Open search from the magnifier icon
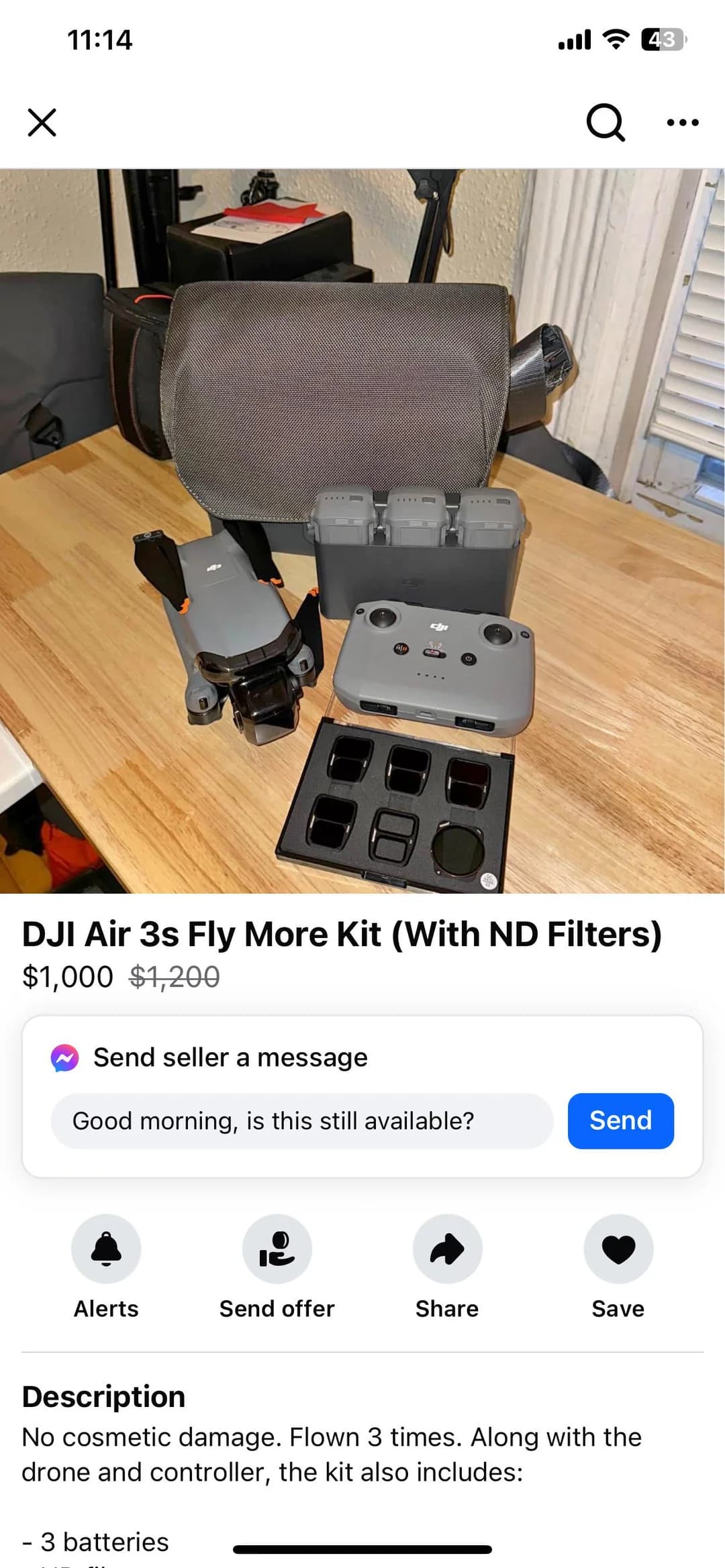The width and height of the screenshot is (725, 1568). coord(606,122)
